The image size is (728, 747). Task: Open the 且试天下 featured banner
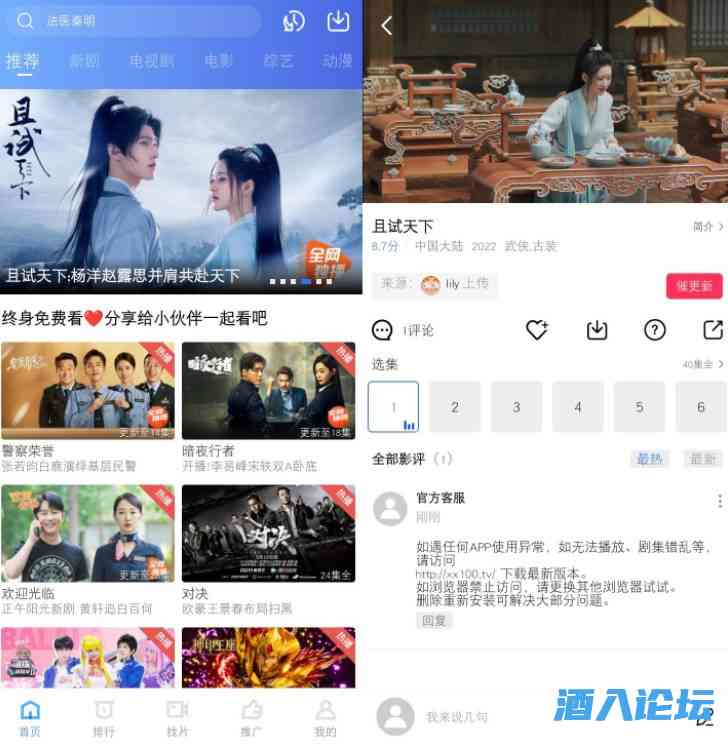tap(181, 191)
